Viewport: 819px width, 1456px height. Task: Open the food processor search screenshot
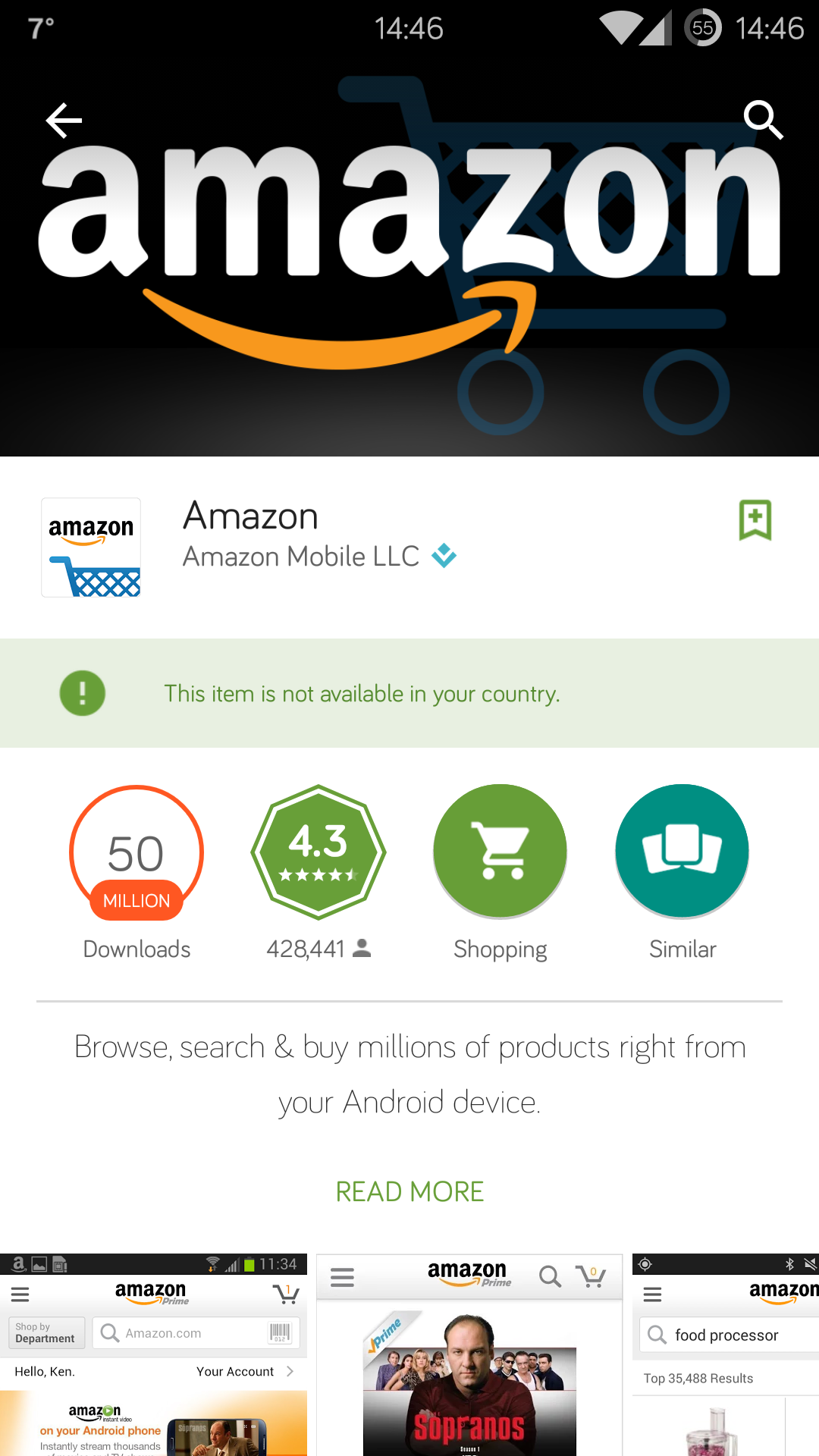[x=726, y=1354]
